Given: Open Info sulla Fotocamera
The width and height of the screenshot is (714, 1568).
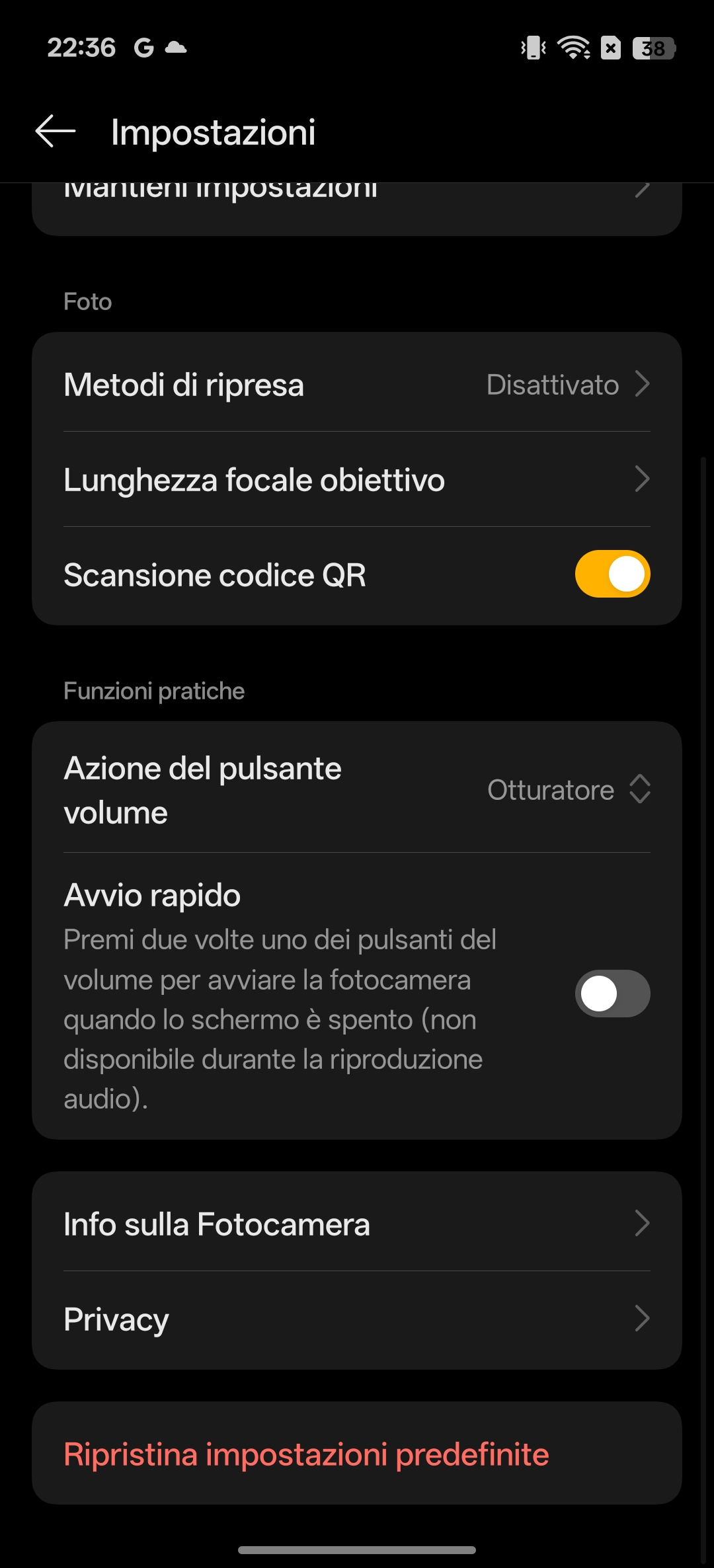Looking at the screenshot, I should click(x=357, y=1224).
